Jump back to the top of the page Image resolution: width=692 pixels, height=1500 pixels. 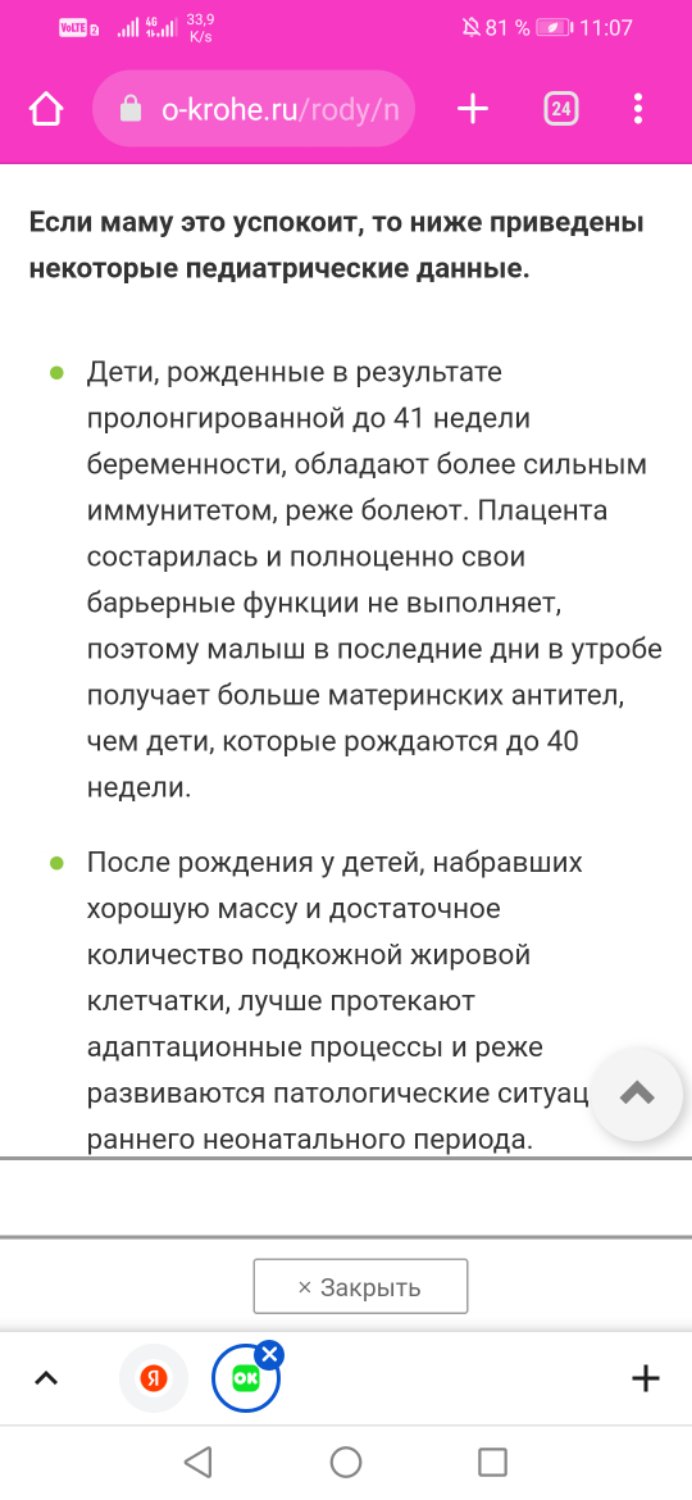637,1094
